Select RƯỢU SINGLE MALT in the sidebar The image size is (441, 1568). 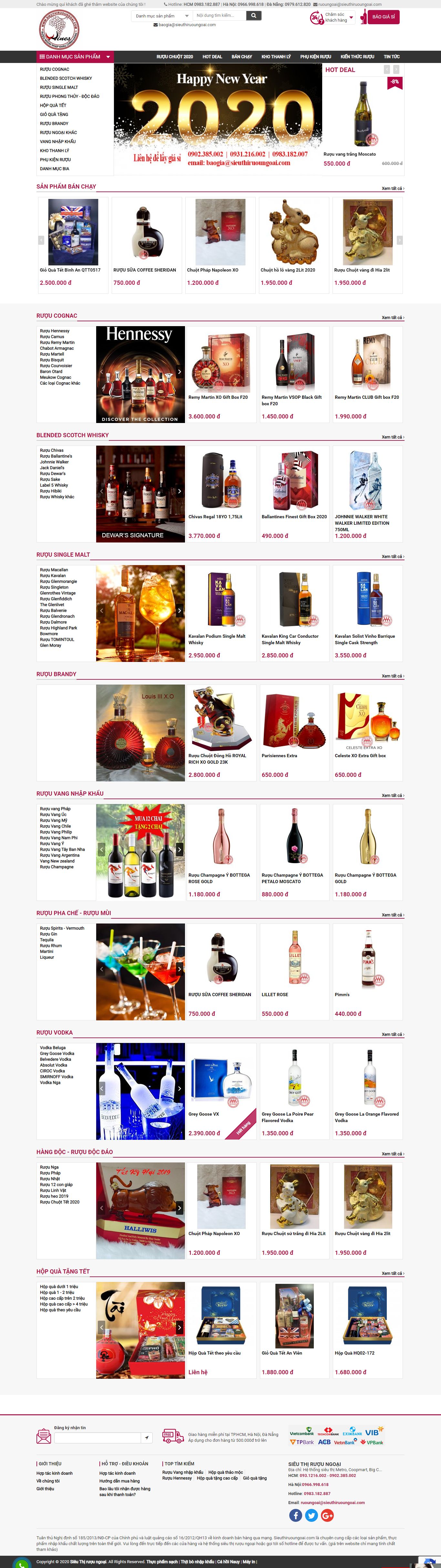[x=59, y=87]
